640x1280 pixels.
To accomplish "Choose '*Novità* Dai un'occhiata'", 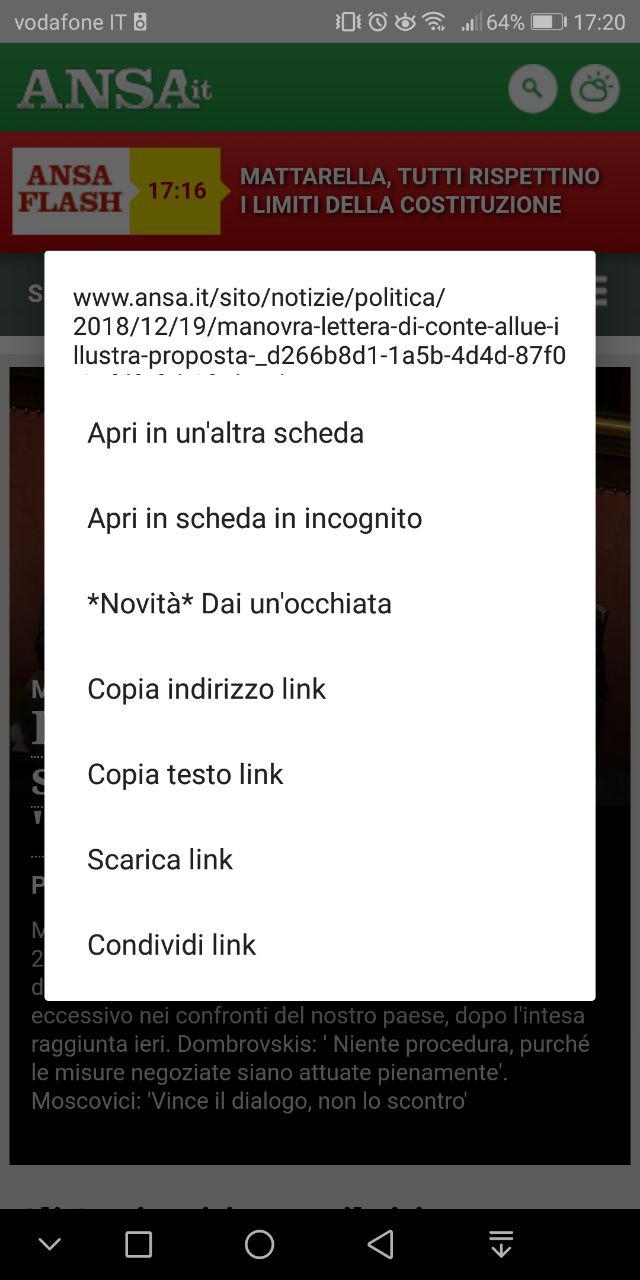I will pyautogui.click(x=320, y=604).
